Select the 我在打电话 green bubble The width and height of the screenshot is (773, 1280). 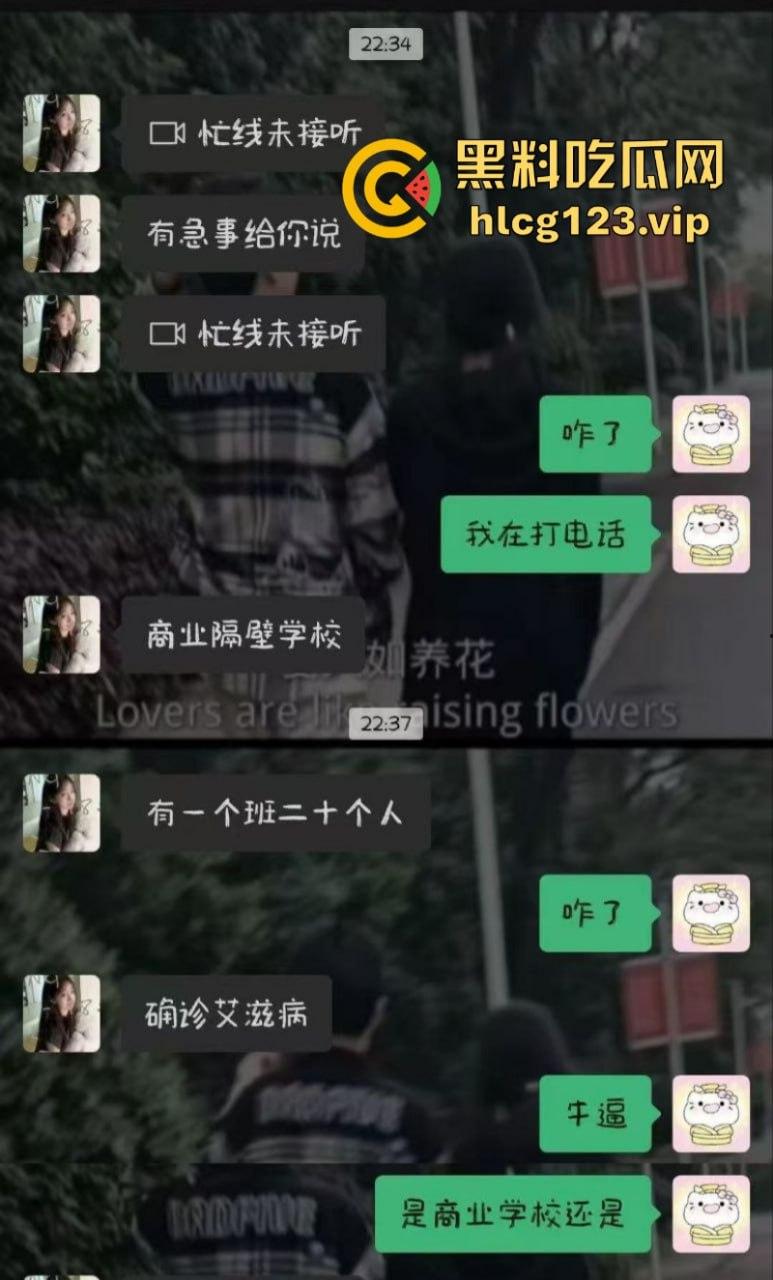pos(545,534)
